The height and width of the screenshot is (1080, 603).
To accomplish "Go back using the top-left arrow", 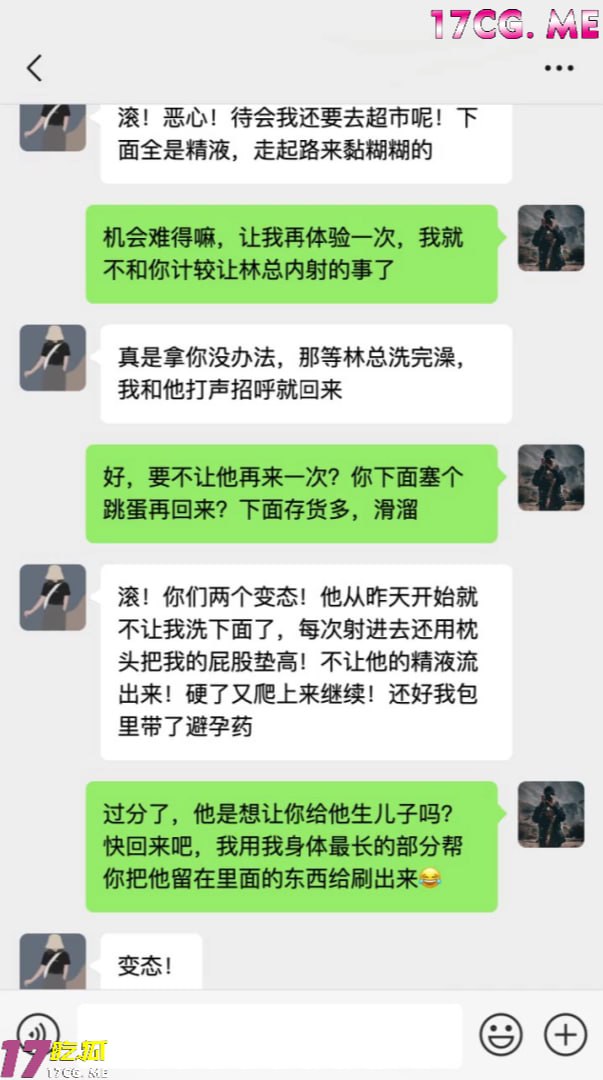I will point(34,68).
